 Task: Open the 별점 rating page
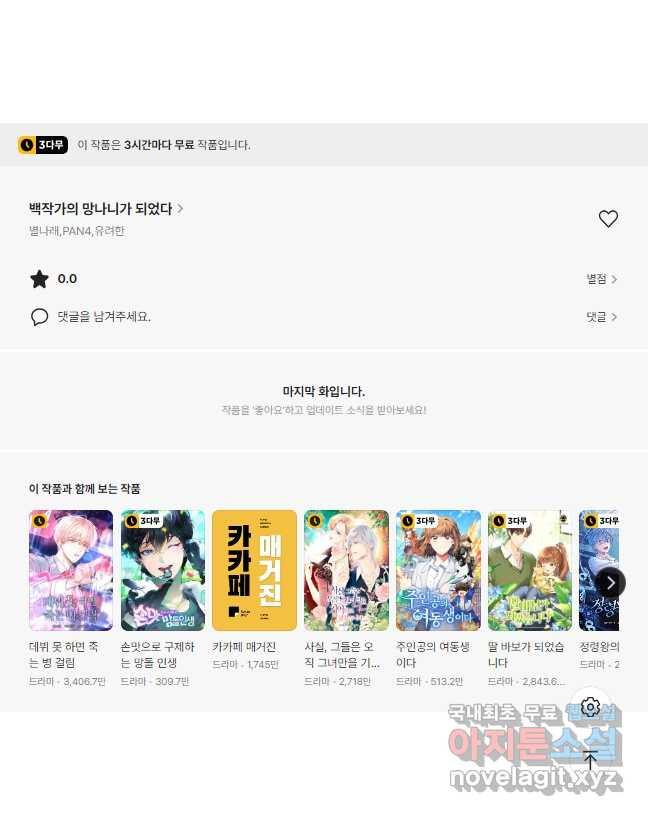(x=601, y=279)
